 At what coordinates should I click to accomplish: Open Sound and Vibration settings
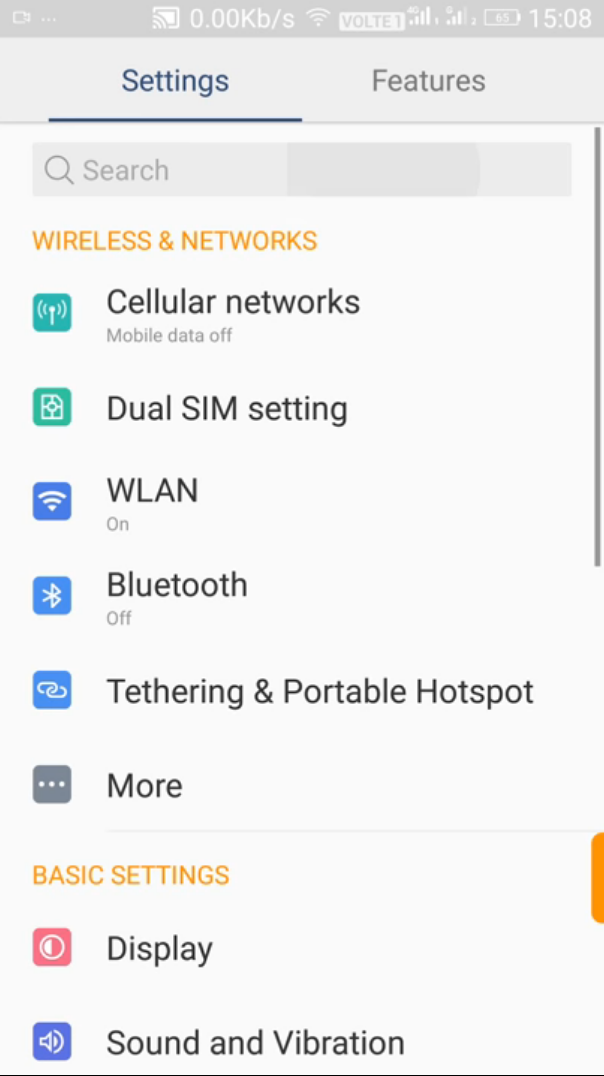[x=302, y=1042]
